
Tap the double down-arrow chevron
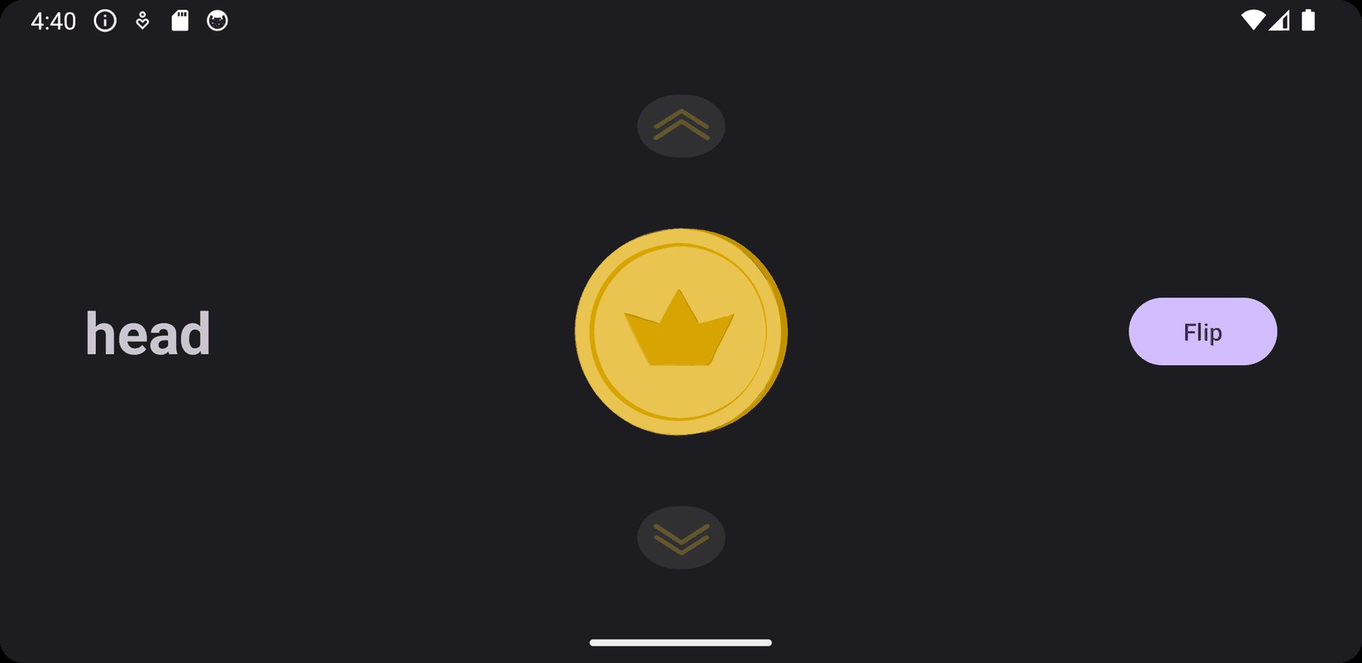pyautogui.click(x=681, y=538)
